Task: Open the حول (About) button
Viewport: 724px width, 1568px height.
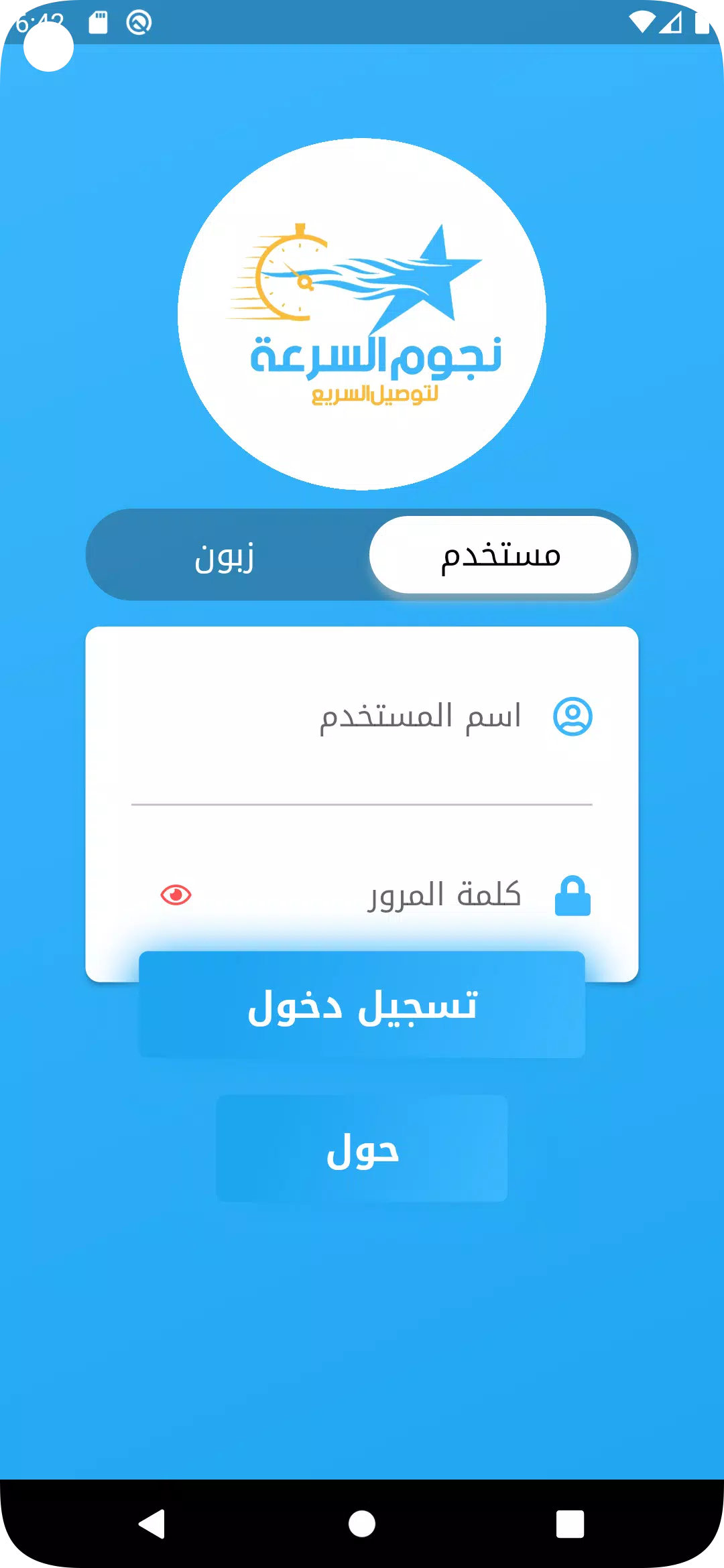Action: coord(362,1149)
